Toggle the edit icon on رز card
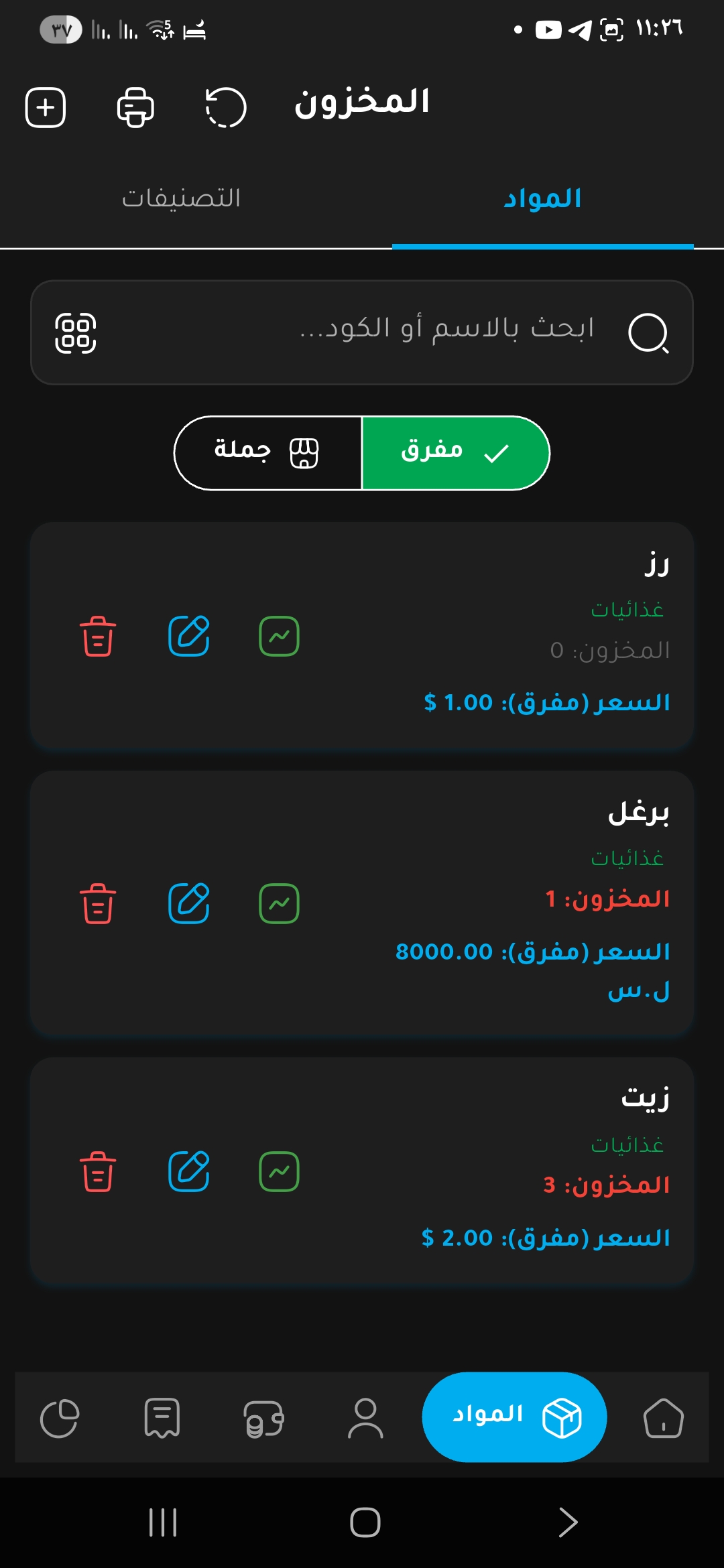 point(190,636)
